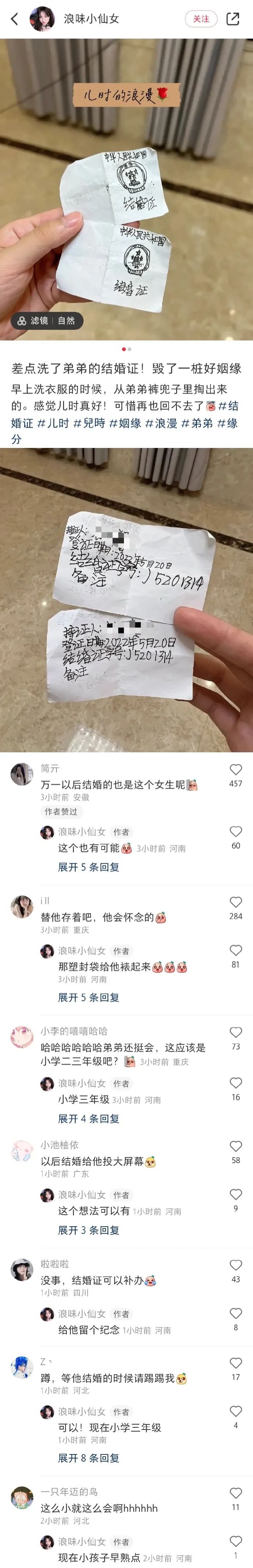The height and width of the screenshot is (1568, 253).
Task: Like i ll's comment 替他存着吧
Action: 235,903
